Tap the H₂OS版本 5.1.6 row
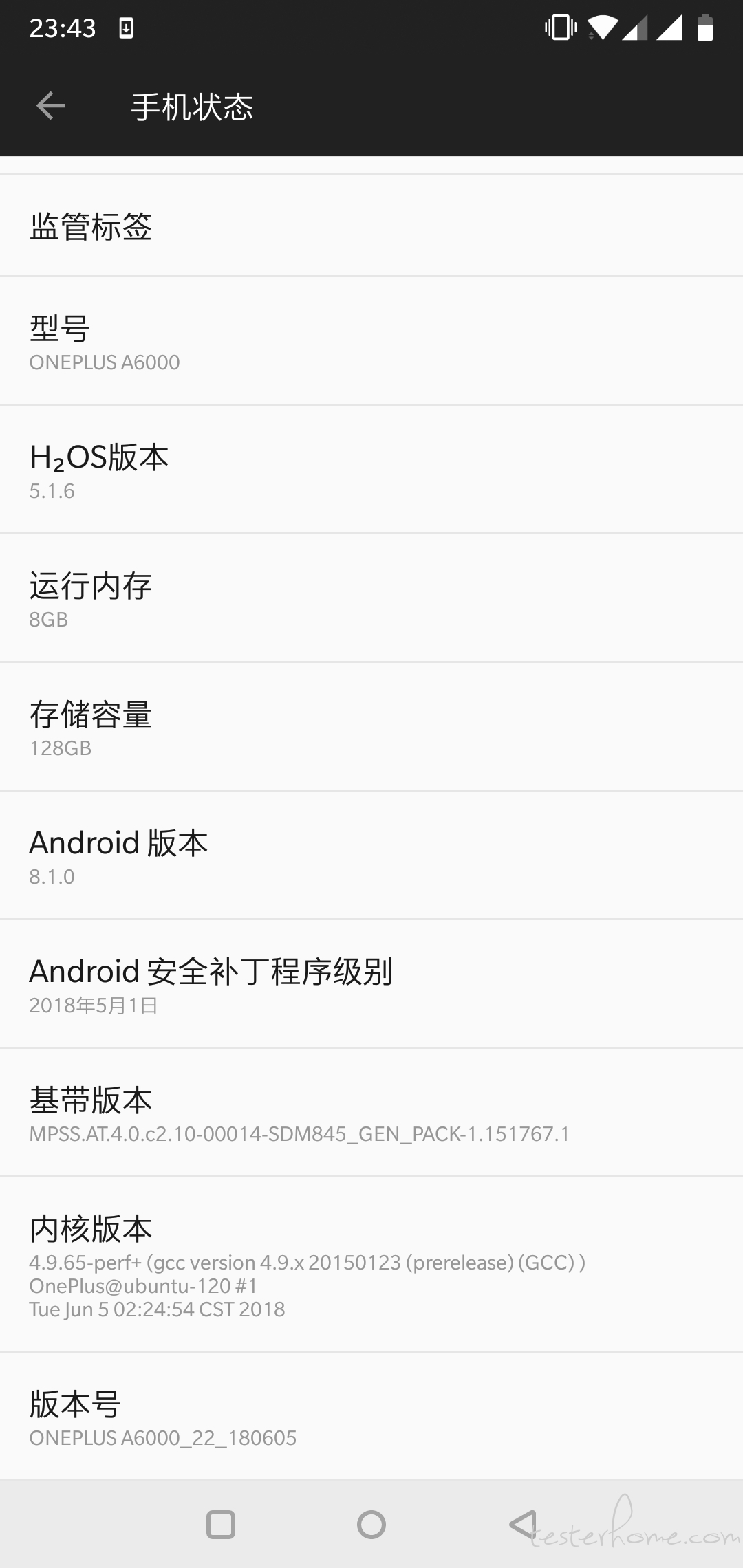Screen dimensions: 743x1568 click(x=371, y=470)
